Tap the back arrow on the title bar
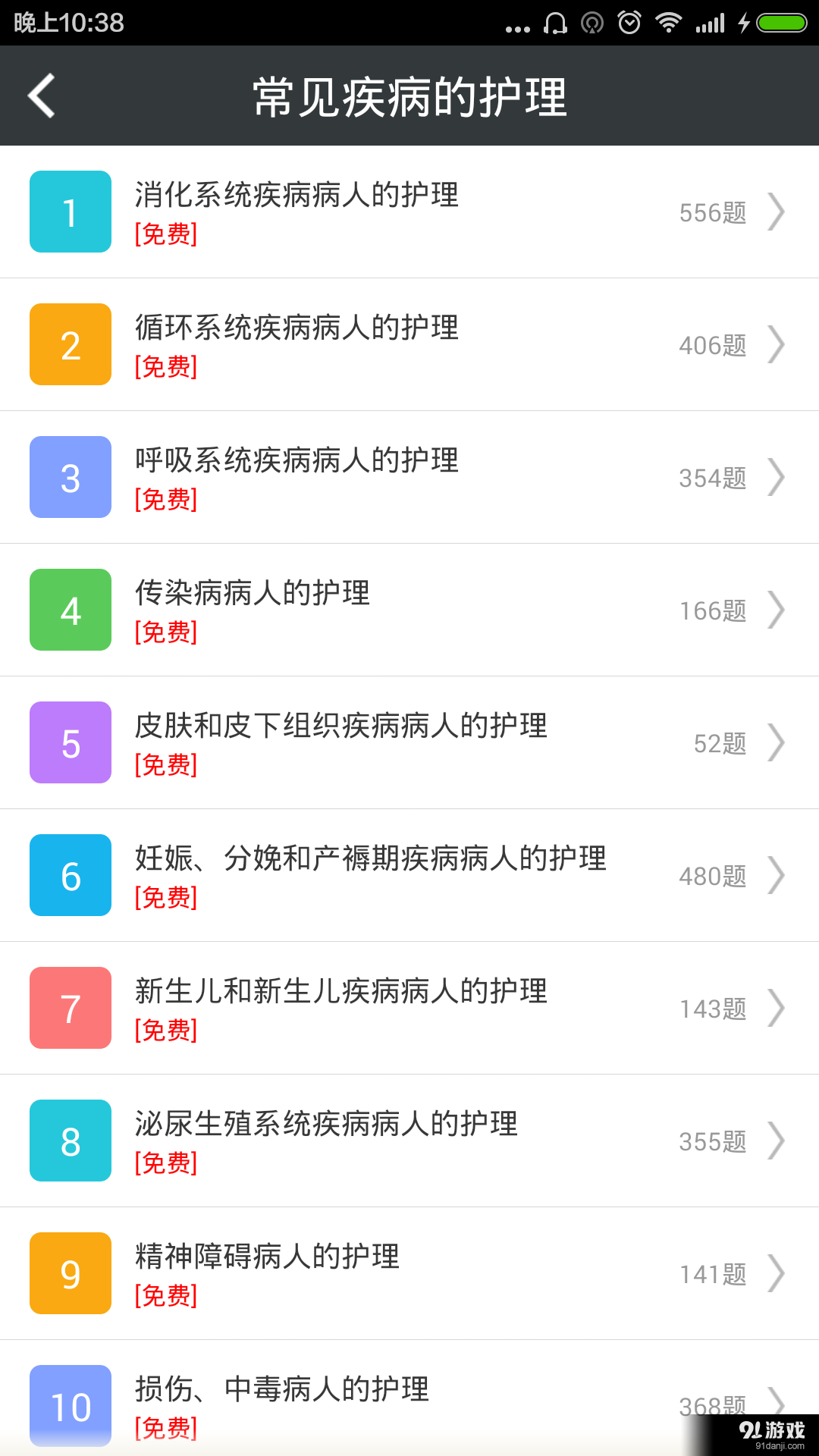The image size is (819, 1456). coord(40,96)
